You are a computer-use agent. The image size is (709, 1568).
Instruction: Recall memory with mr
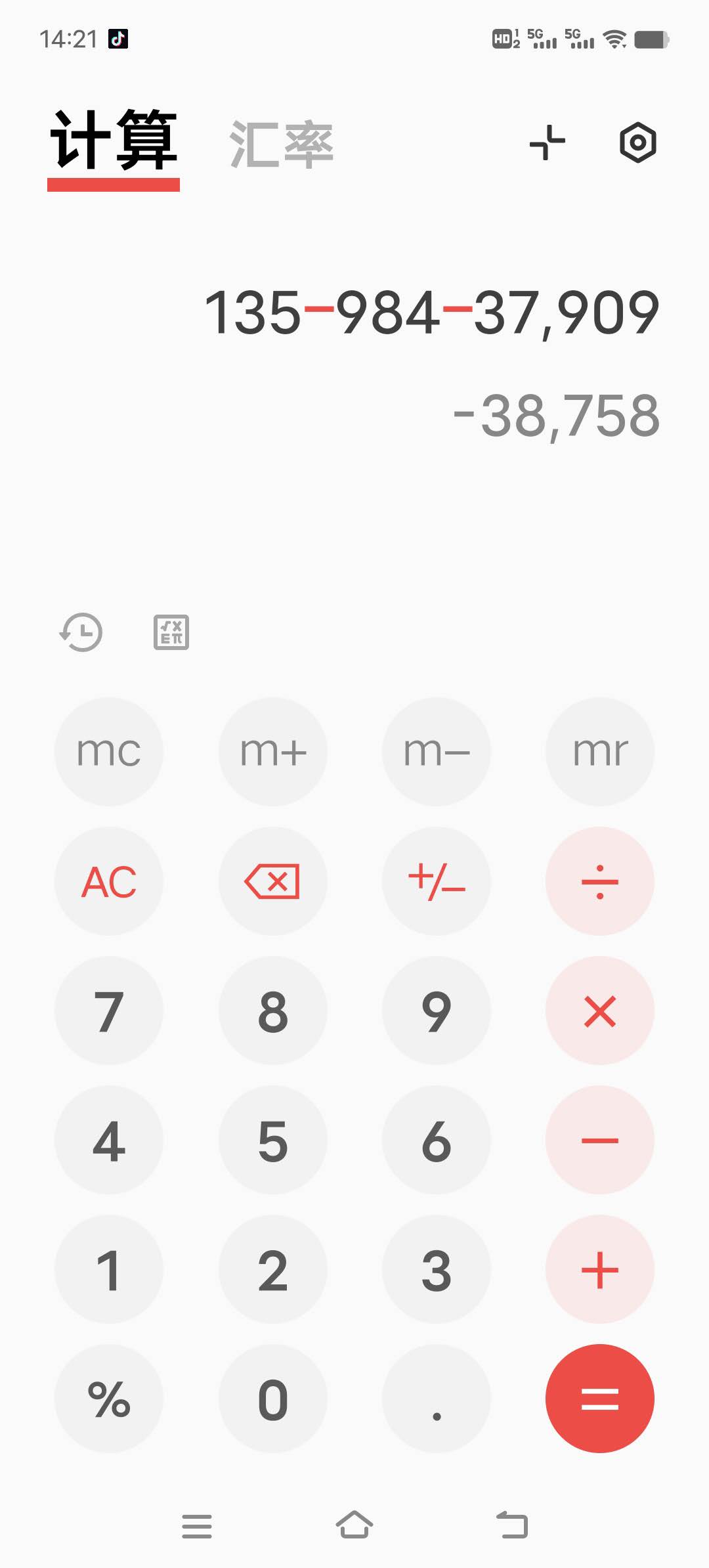(x=600, y=751)
